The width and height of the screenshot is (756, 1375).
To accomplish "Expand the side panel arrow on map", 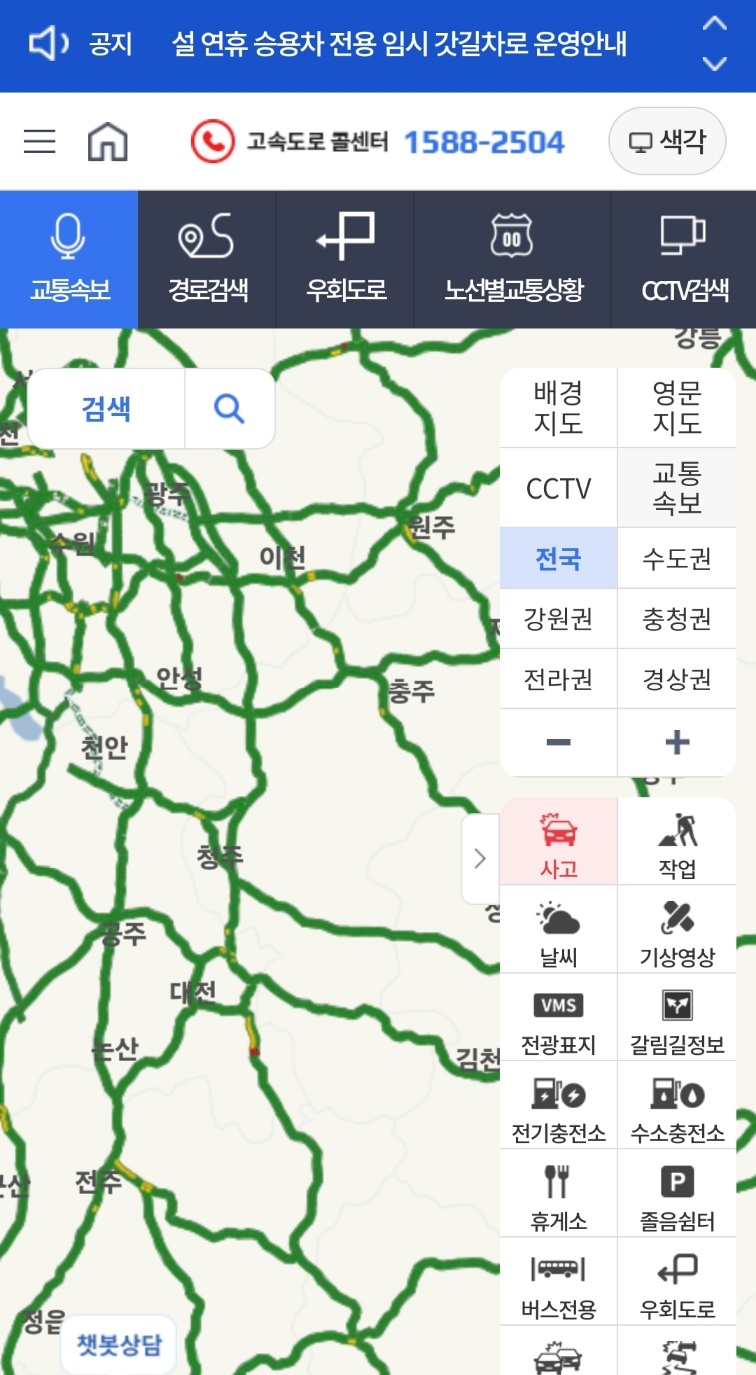I will pos(481,857).
